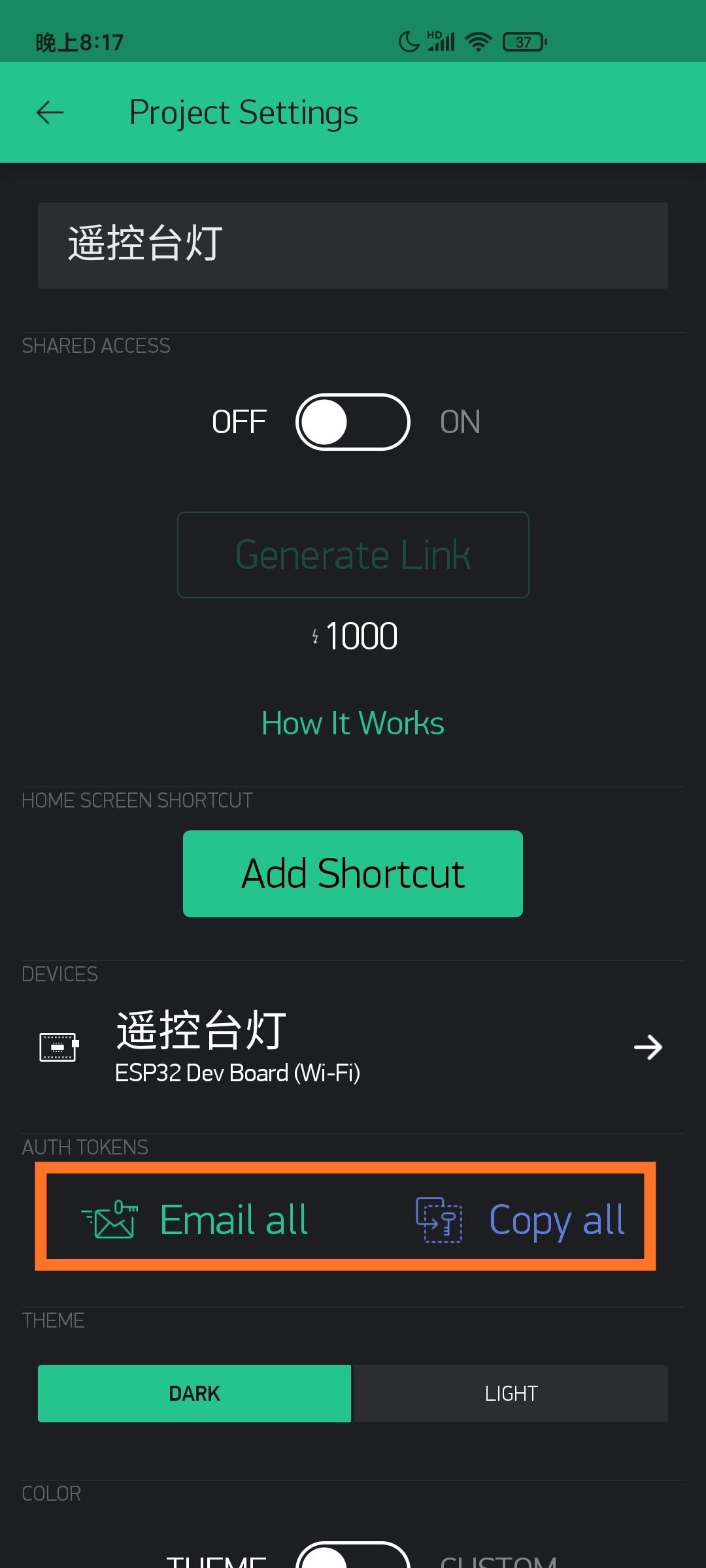Screen dimensions: 706x1568
Task: Toggle the color theme/custom switch
Action: click(353, 1558)
